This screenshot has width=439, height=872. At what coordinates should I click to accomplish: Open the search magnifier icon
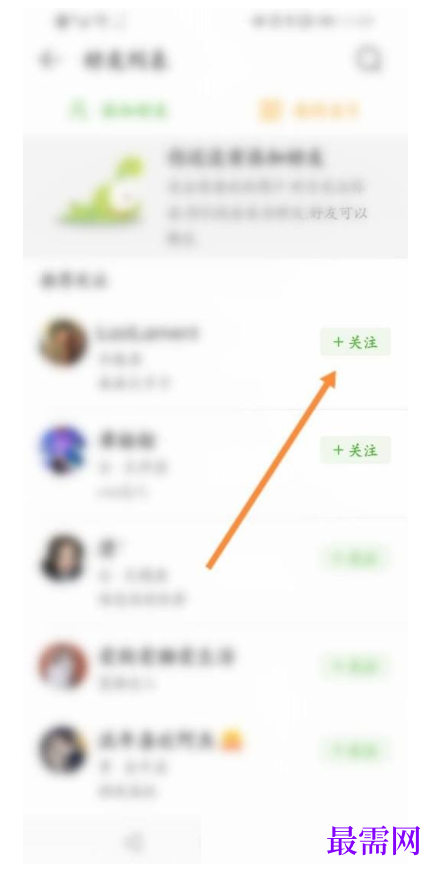[369, 58]
